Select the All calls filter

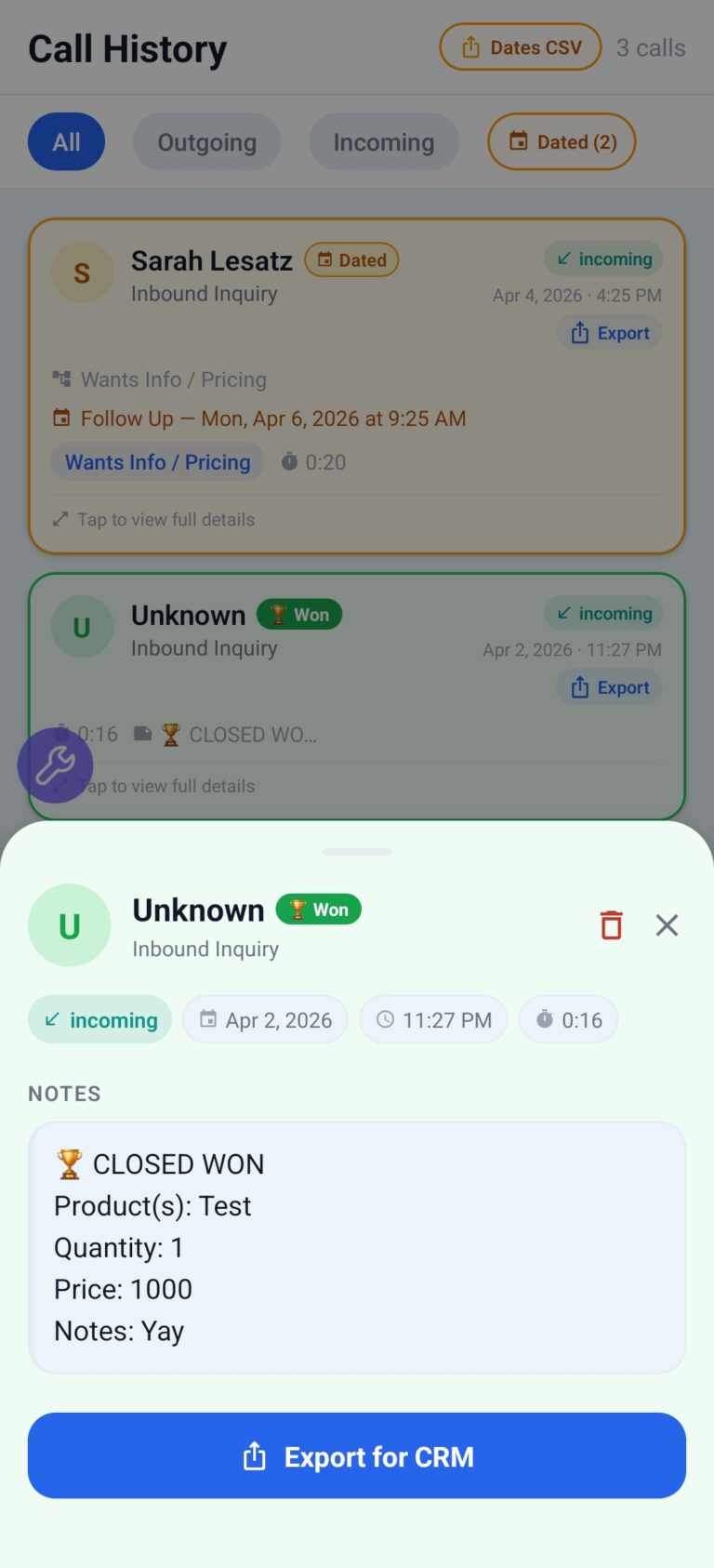(66, 142)
